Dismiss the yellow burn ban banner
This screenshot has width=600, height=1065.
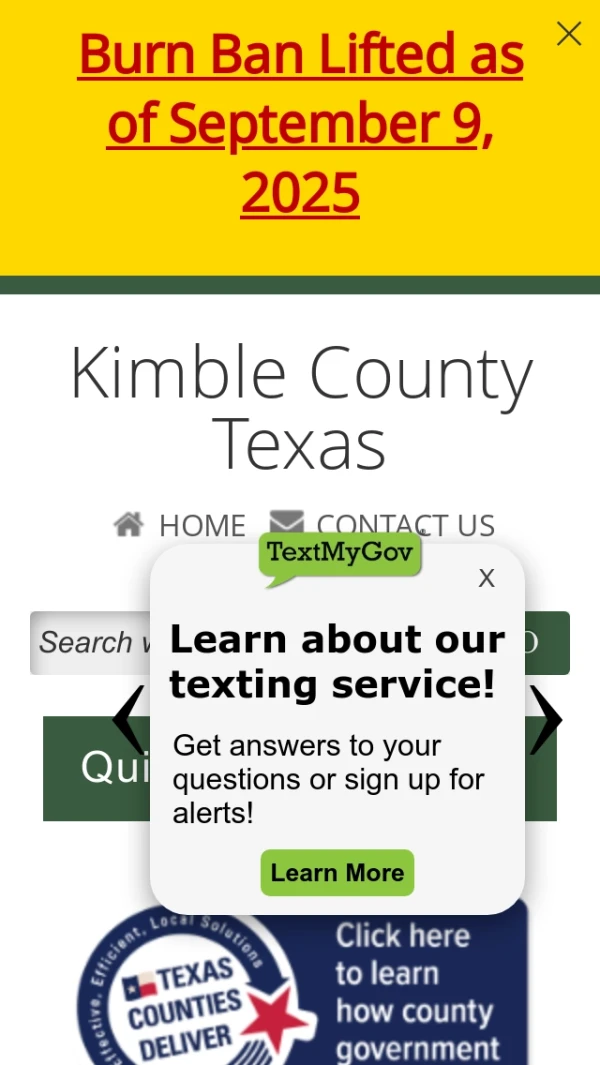tap(568, 34)
